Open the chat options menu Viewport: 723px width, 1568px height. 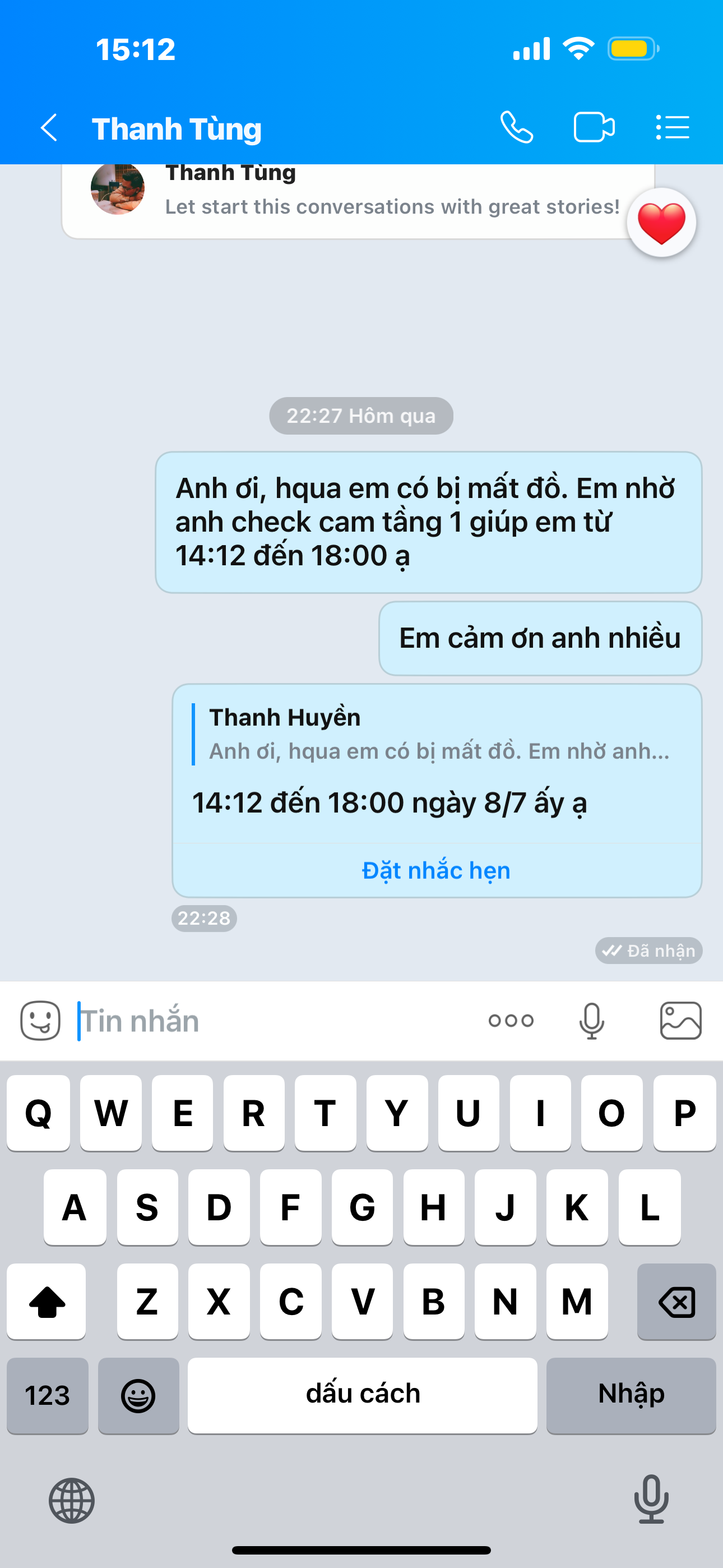pyautogui.click(x=673, y=128)
